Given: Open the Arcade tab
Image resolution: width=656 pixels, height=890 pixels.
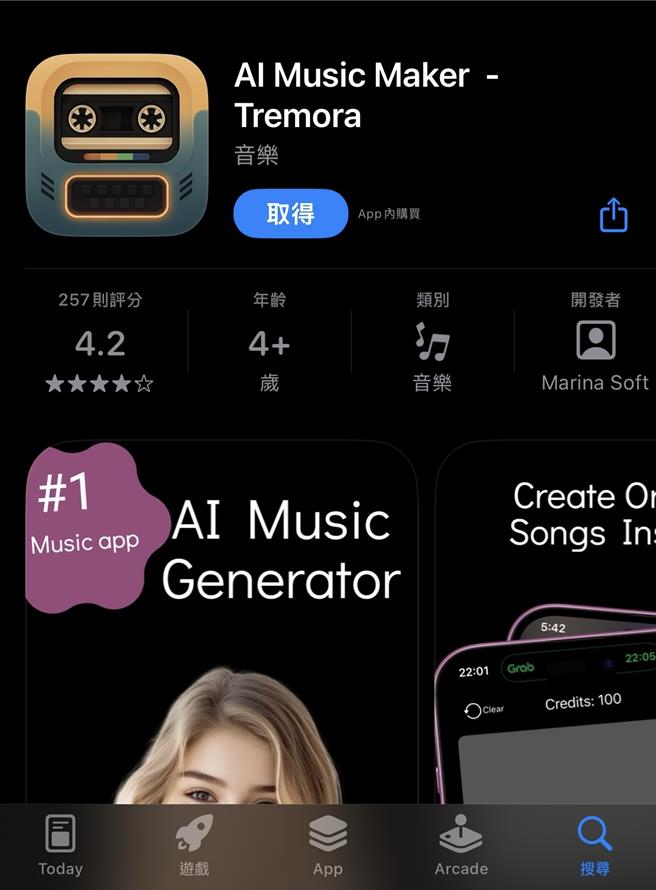Looking at the screenshot, I should [461, 845].
